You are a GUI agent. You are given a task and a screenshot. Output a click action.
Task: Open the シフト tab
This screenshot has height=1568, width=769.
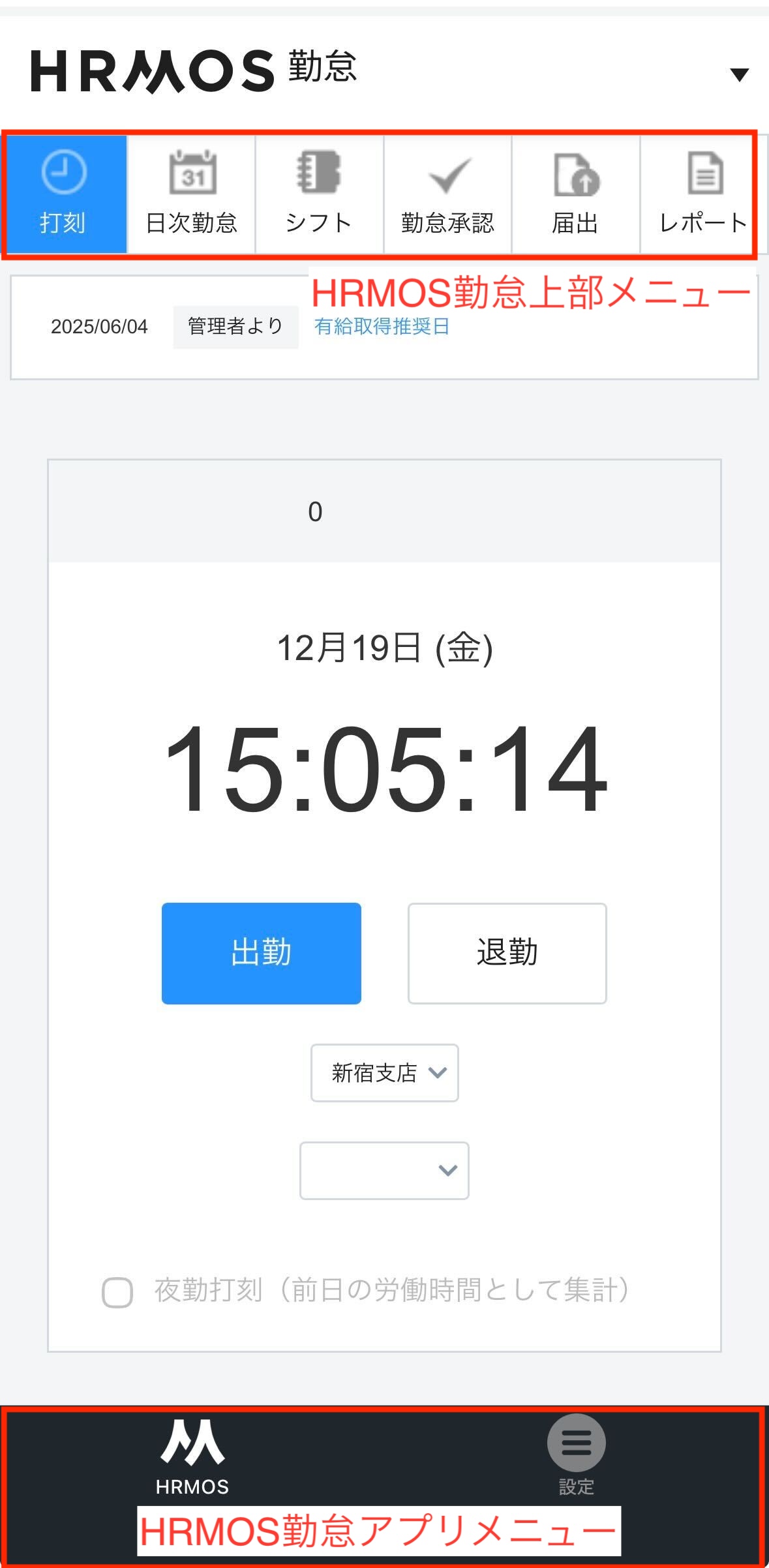(x=319, y=194)
